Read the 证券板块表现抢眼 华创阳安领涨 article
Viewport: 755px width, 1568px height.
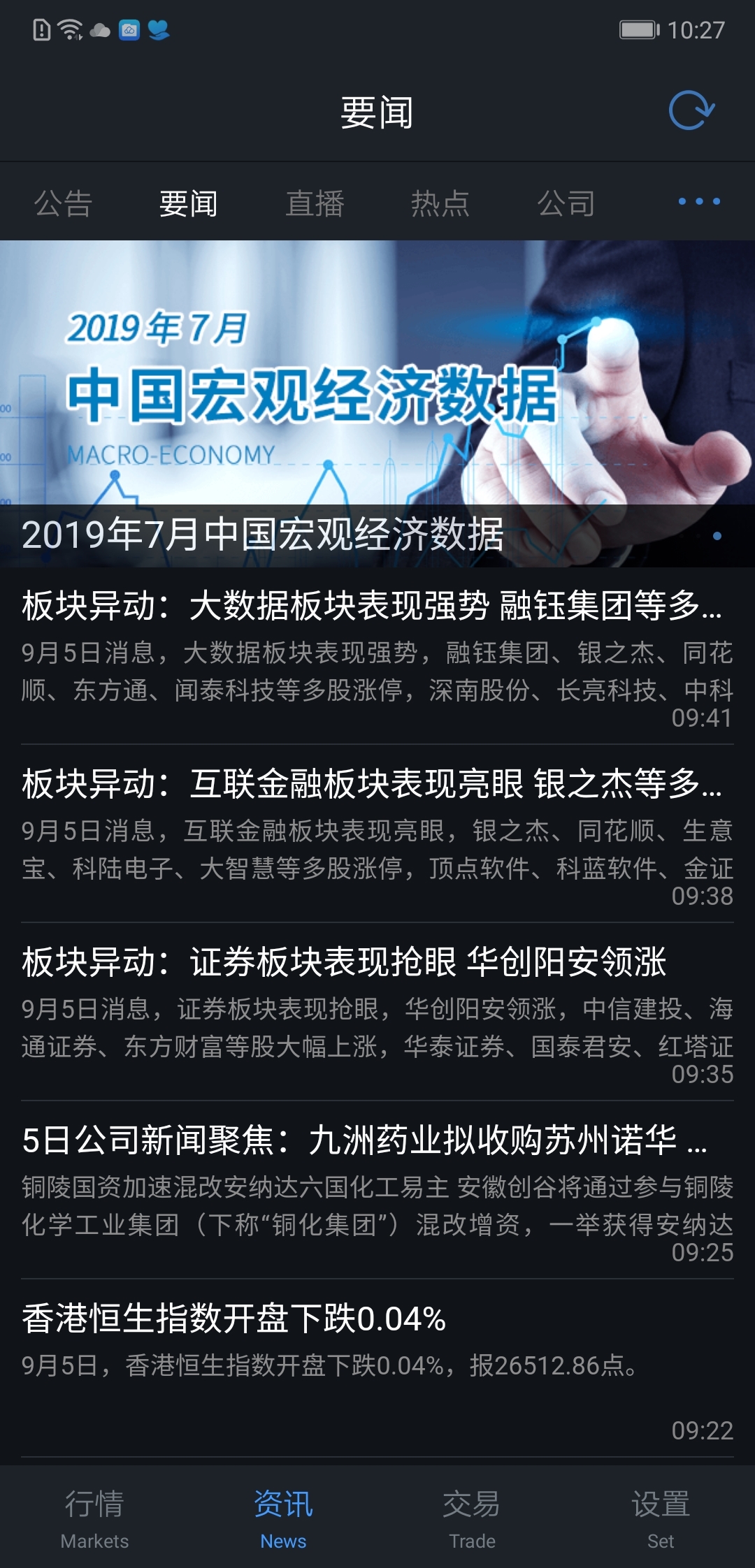coord(377,1012)
